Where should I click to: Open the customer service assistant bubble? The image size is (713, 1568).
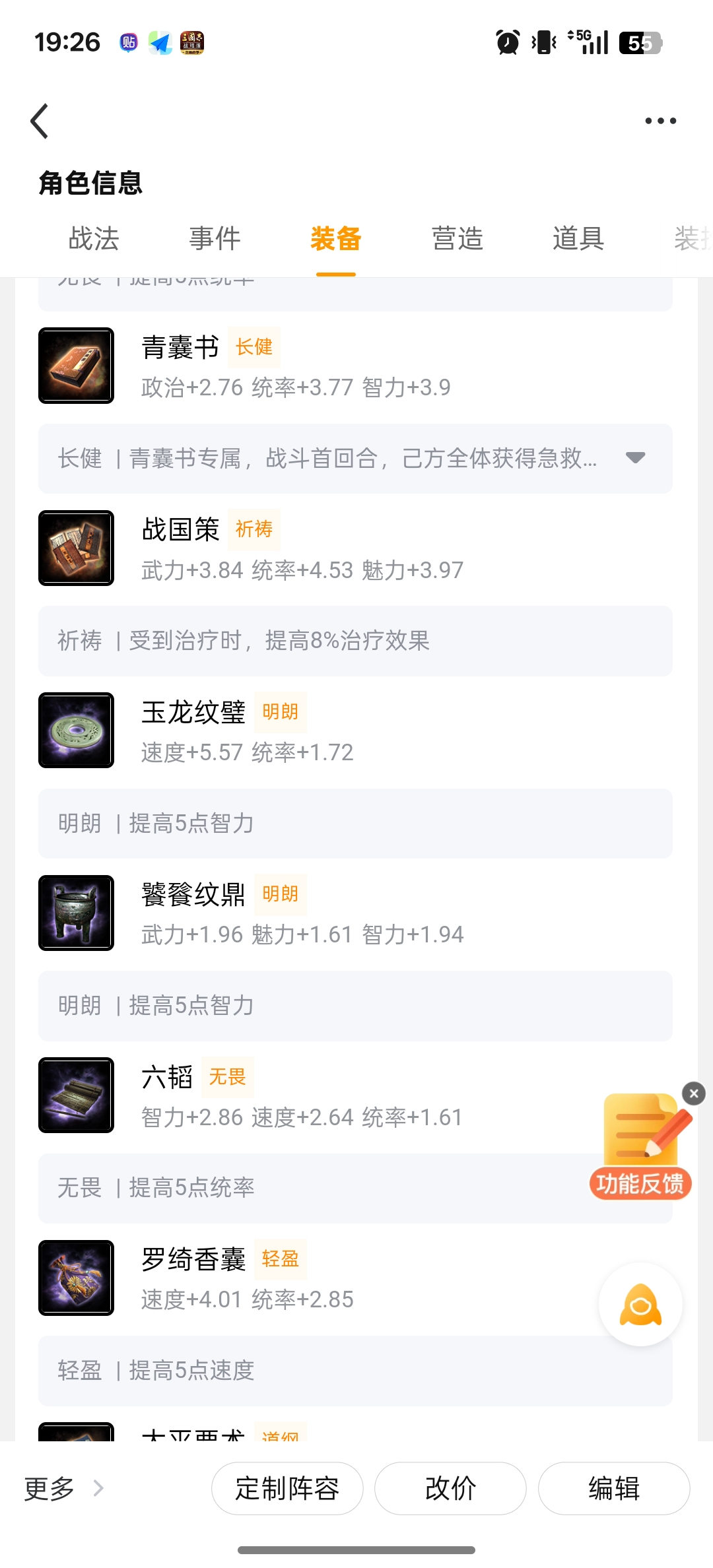point(640,1305)
